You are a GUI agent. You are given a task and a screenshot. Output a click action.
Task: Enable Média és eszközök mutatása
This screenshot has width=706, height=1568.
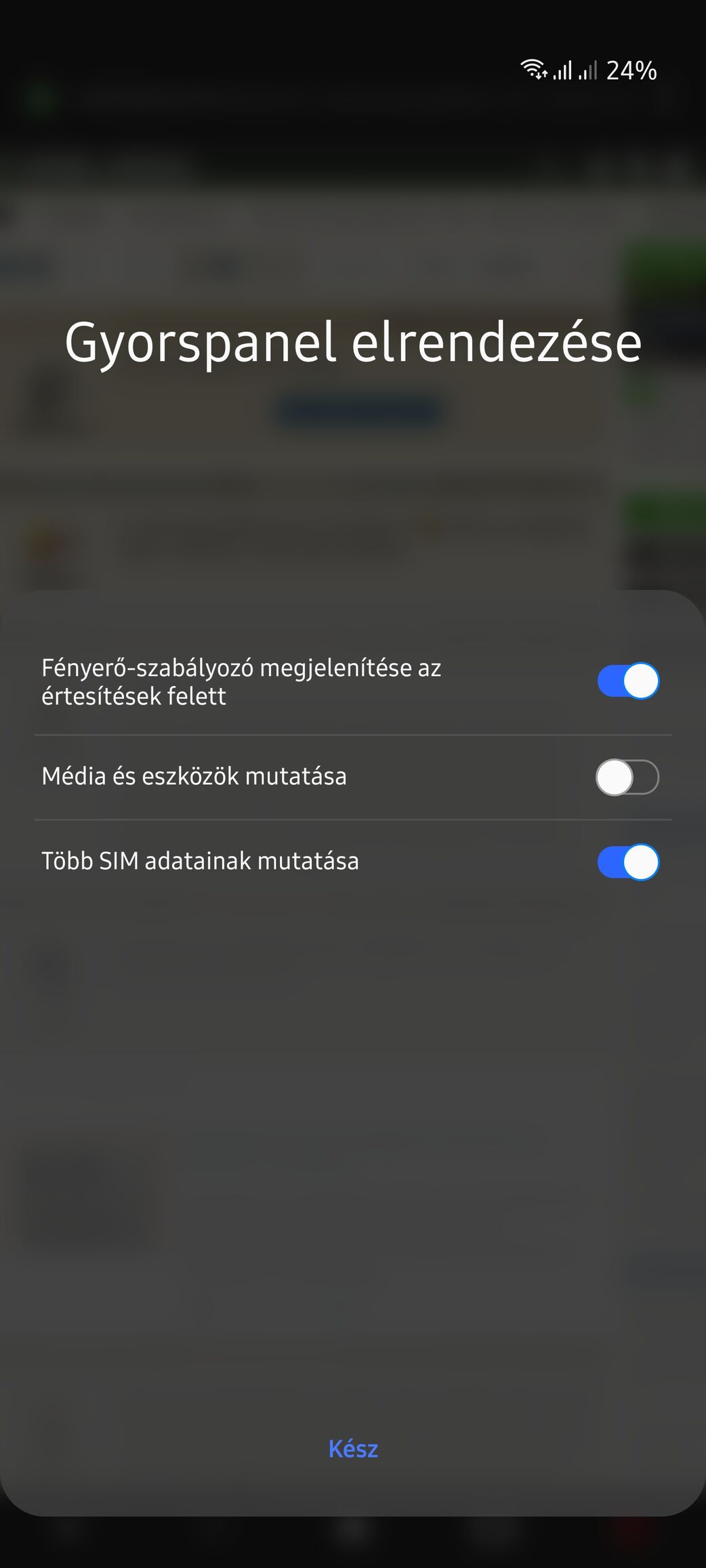pyautogui.click(x=627, y=777)
